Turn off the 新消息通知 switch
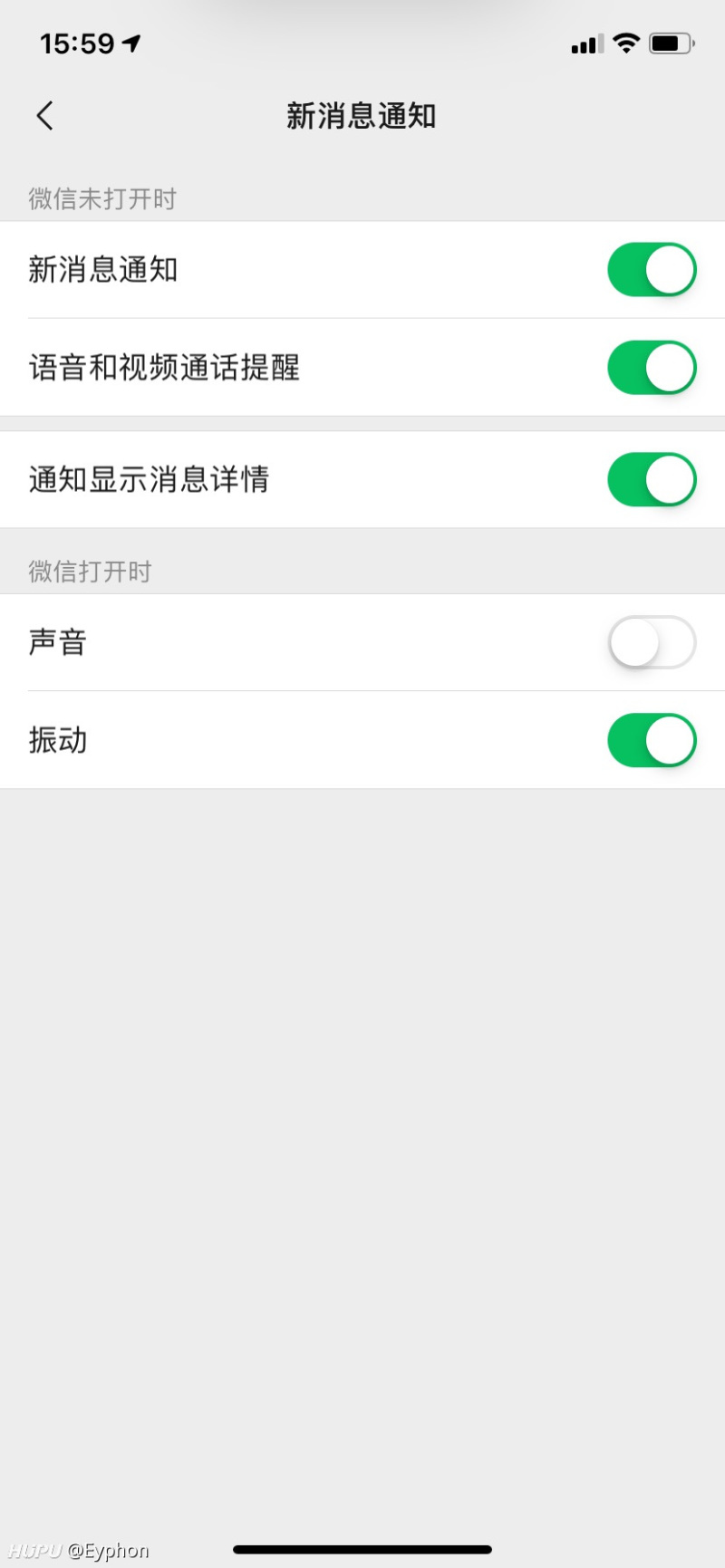The image size is (725, 1568). coord(651,270)
